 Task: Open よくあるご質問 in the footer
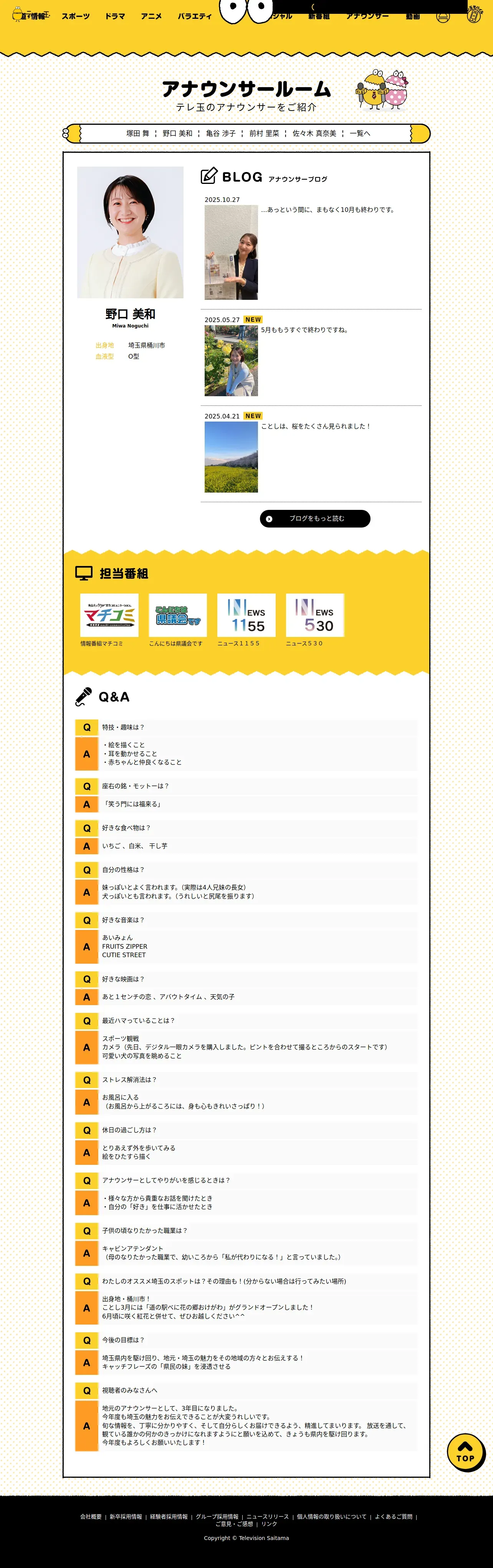tap(393, 1516)
